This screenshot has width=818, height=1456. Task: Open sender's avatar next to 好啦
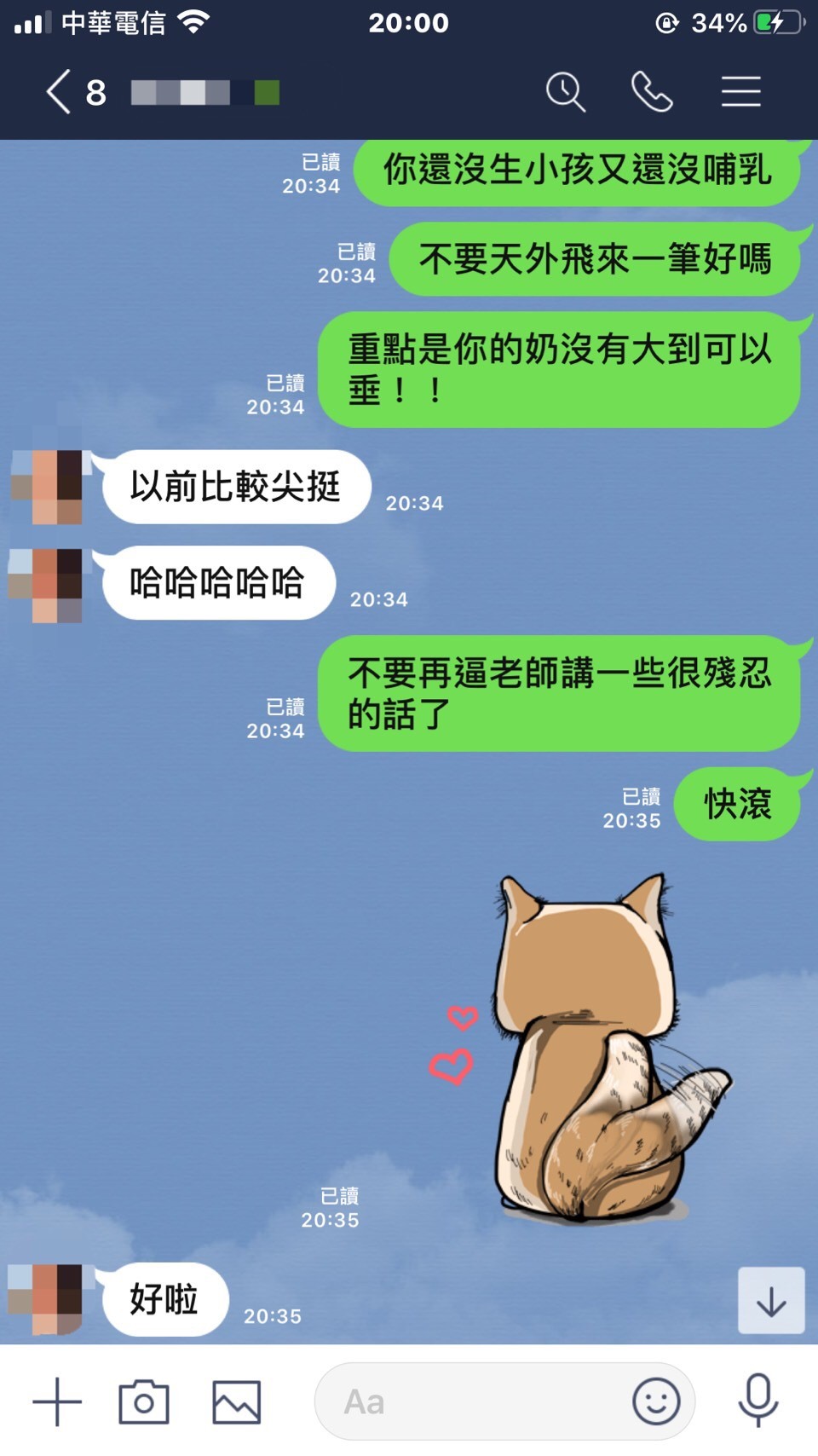[x=47, y=1298]
